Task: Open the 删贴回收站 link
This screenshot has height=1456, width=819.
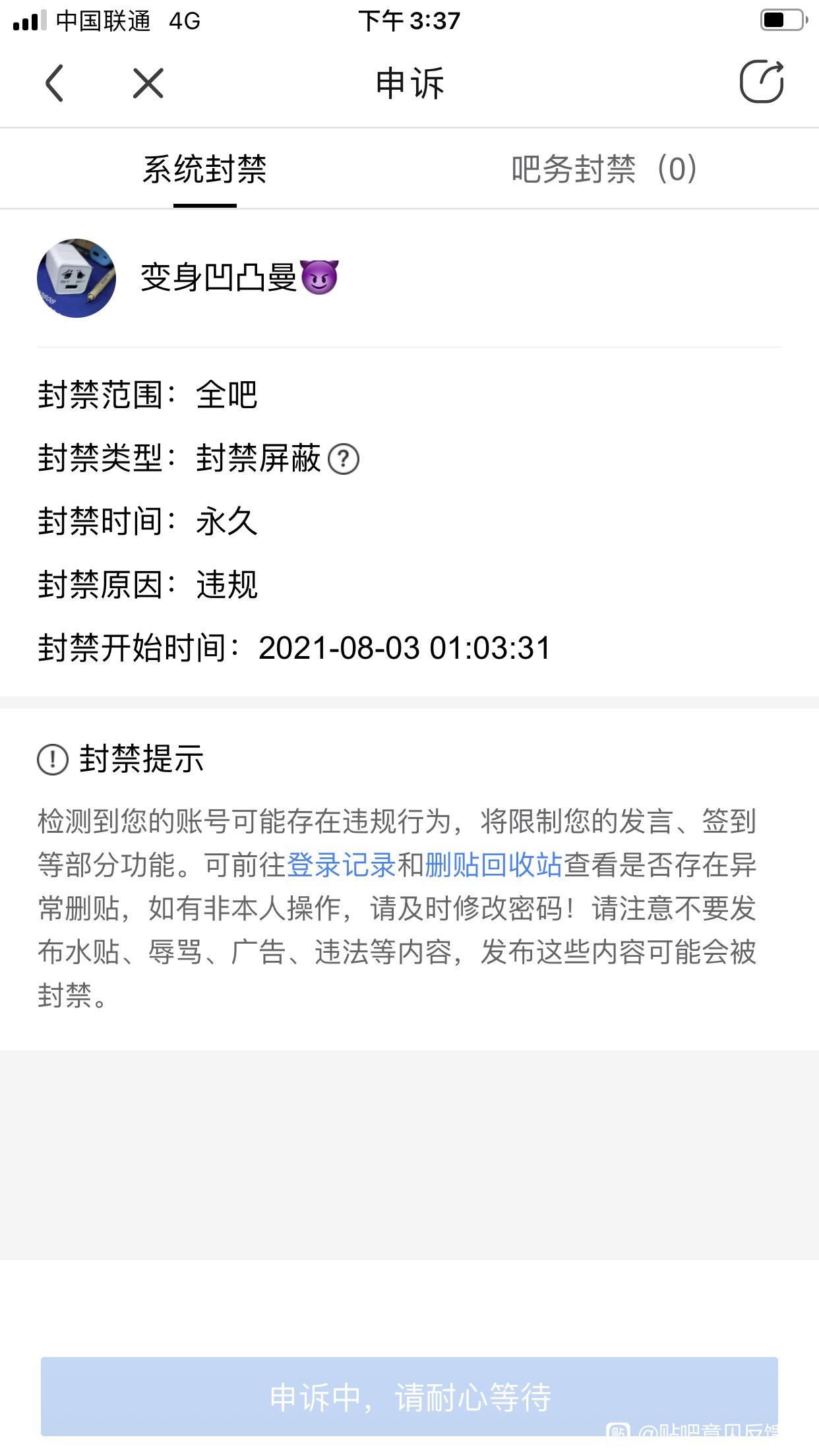Action: [493, 865]
